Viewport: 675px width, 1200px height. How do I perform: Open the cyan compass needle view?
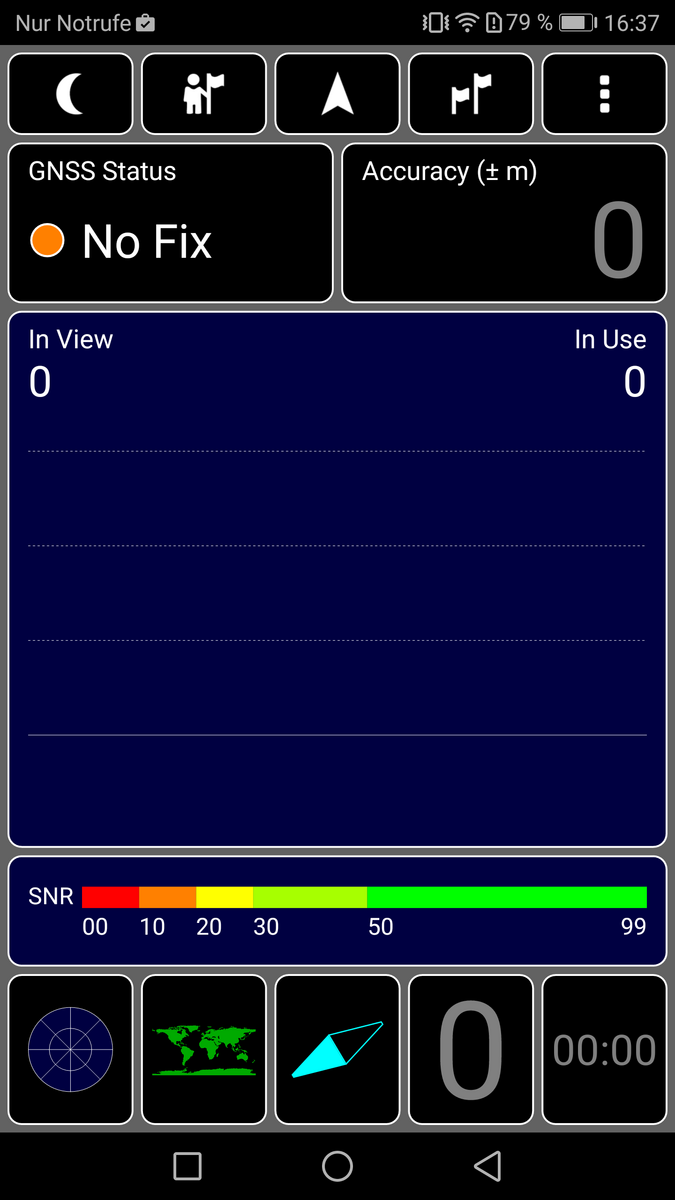point(337,1049)
